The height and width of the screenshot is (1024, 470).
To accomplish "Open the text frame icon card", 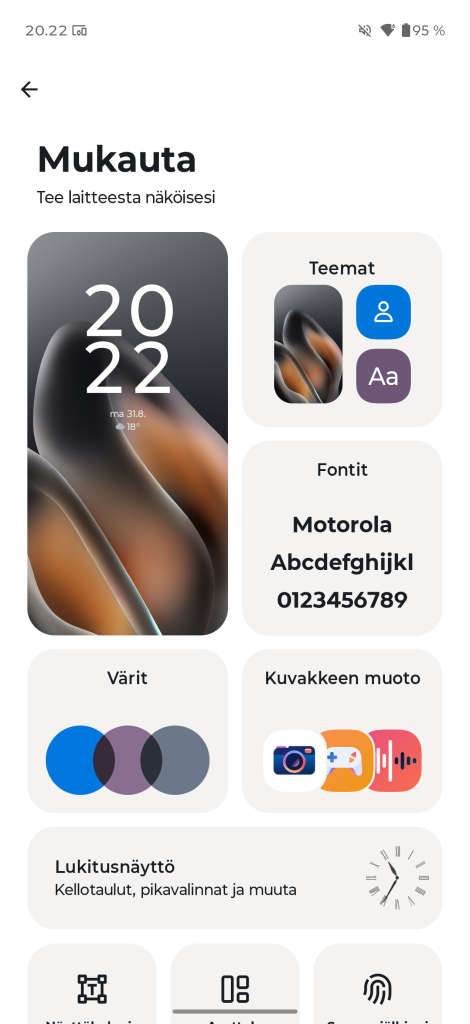I will [92, 984].
